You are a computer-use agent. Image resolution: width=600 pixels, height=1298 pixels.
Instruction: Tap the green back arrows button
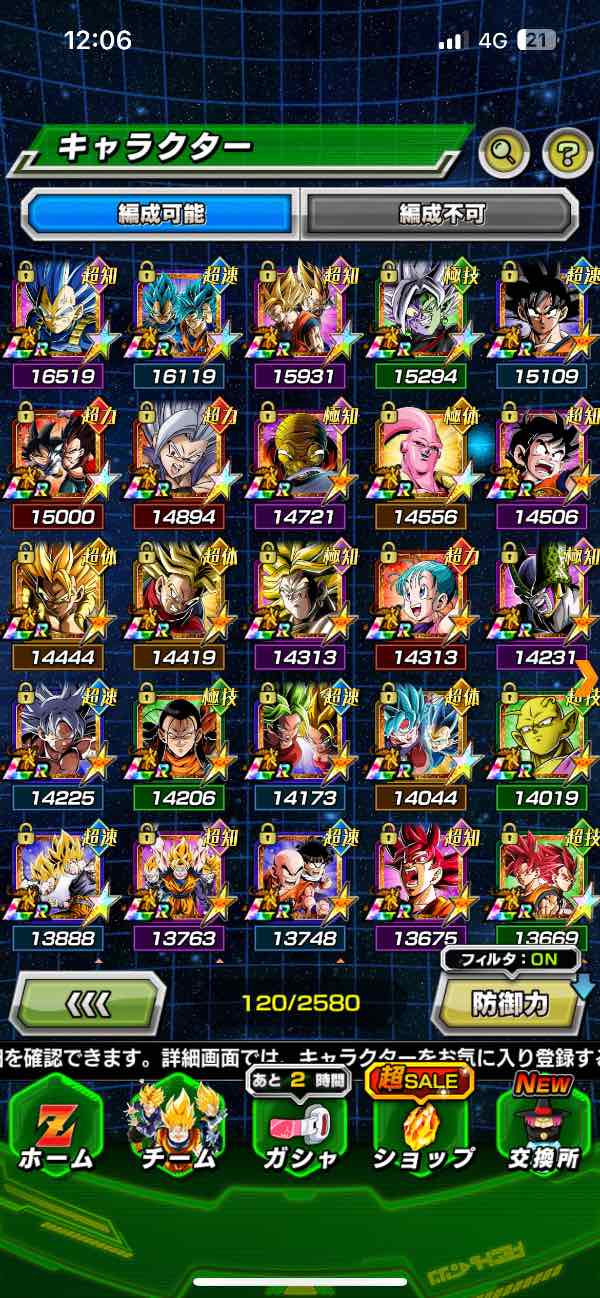click(x=87, y=1003)
